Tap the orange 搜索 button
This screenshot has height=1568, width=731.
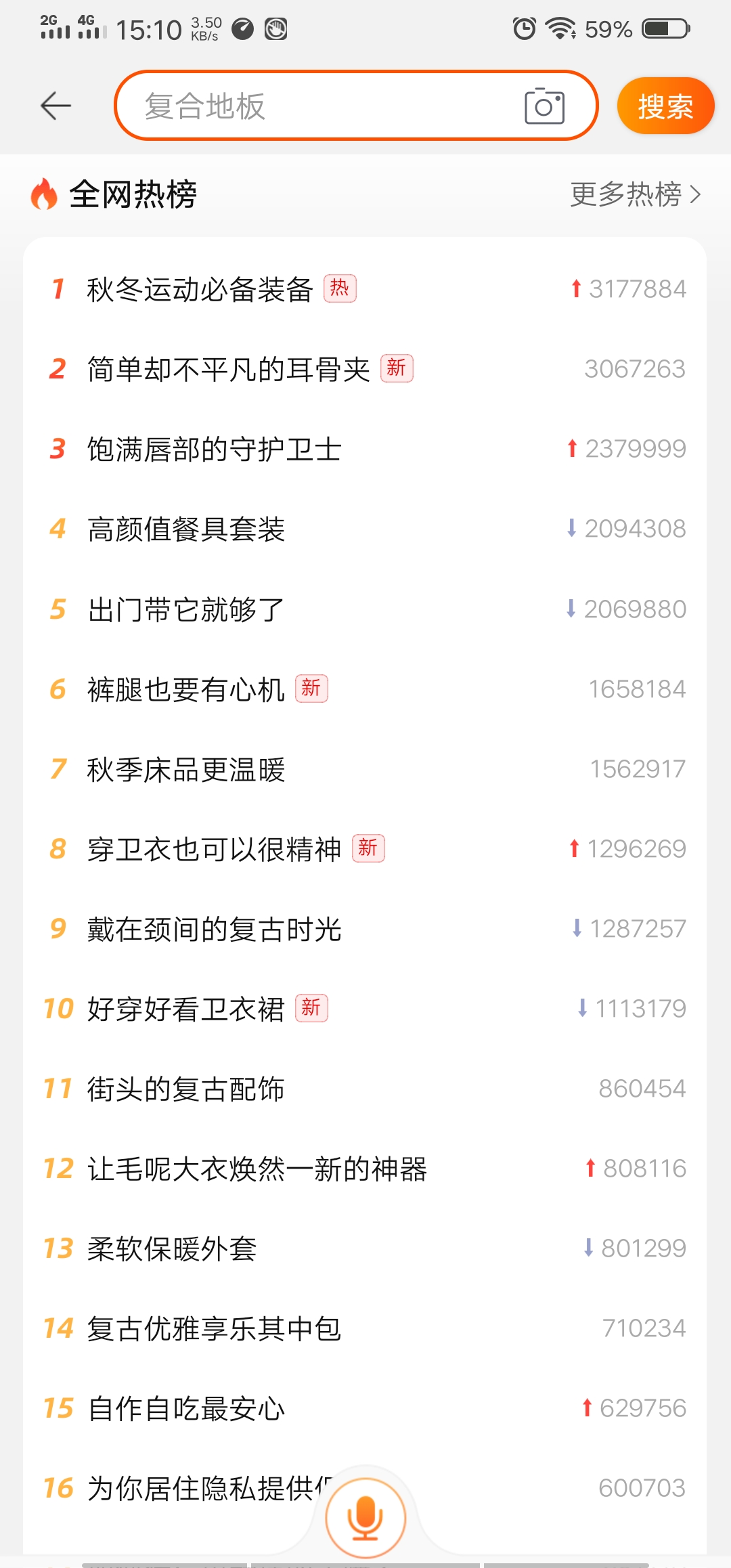665,106
